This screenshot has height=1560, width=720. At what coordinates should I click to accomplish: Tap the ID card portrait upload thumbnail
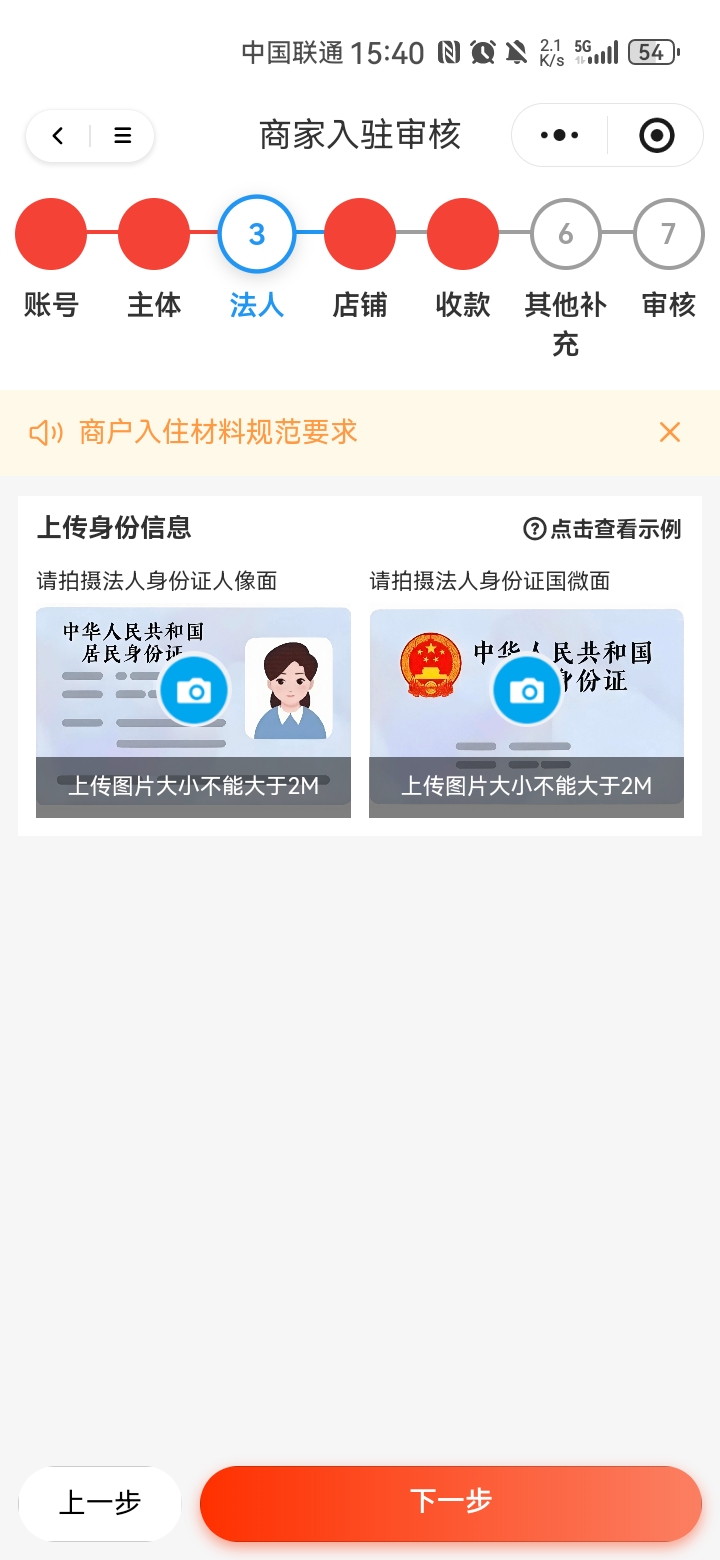[x=194, y=712]
